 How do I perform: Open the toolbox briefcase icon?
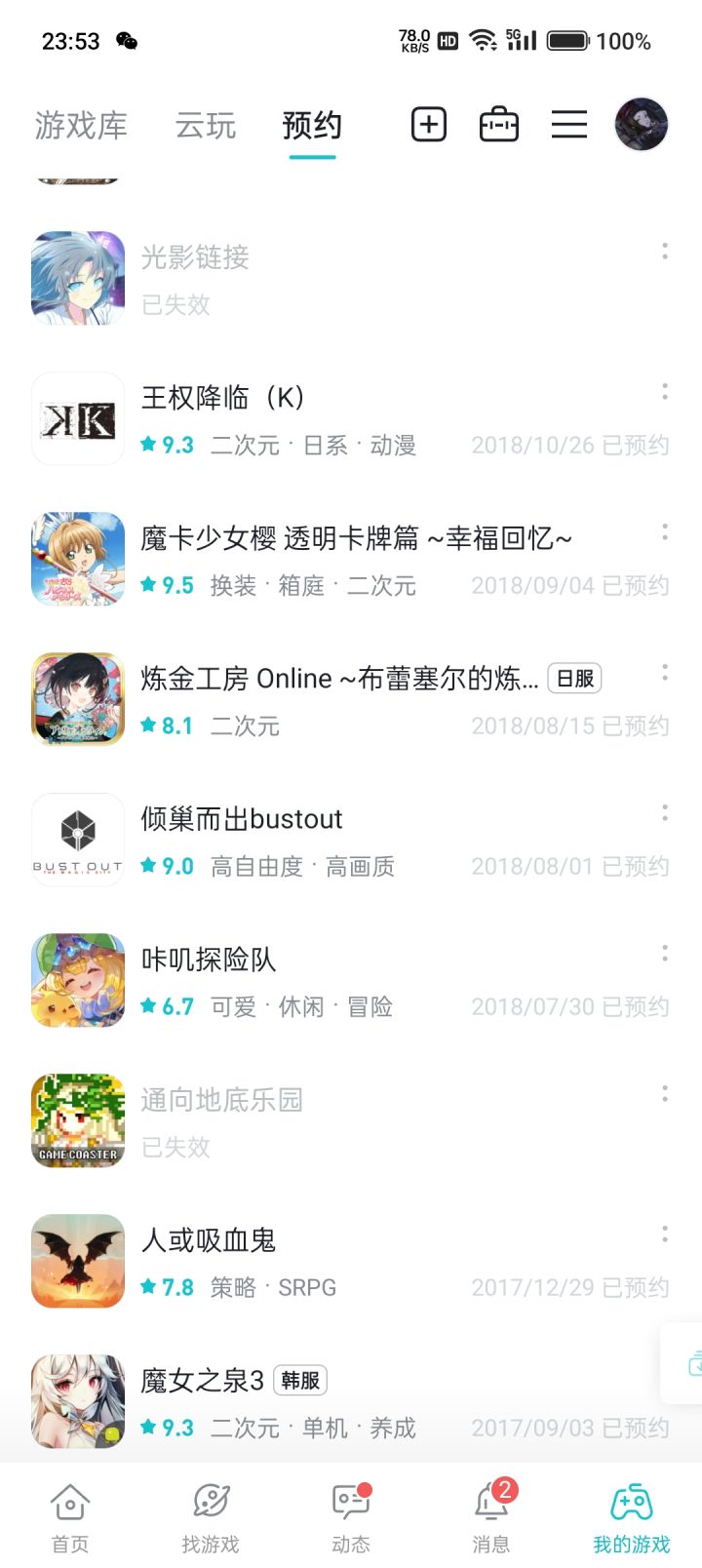point(499,125)
